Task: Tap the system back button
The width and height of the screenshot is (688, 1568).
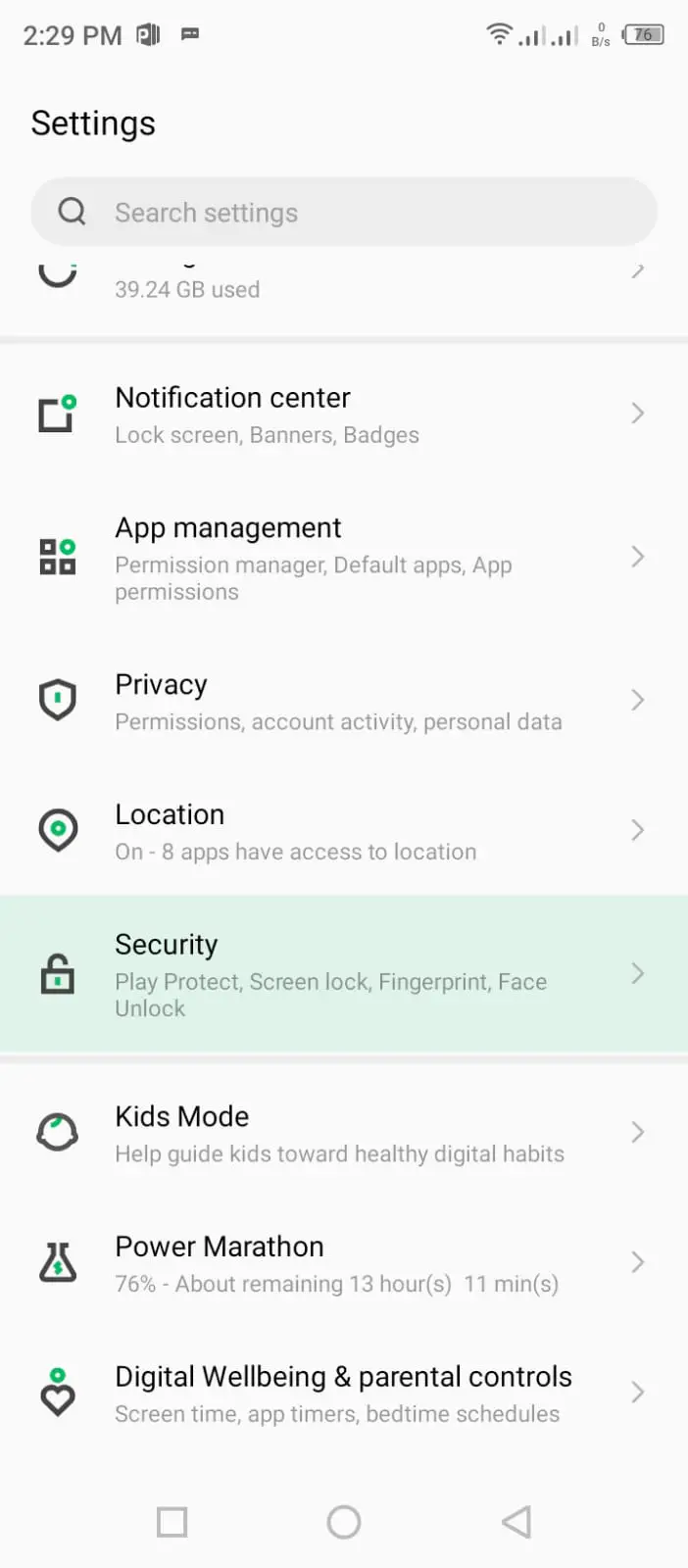Action: (516, 1522)
